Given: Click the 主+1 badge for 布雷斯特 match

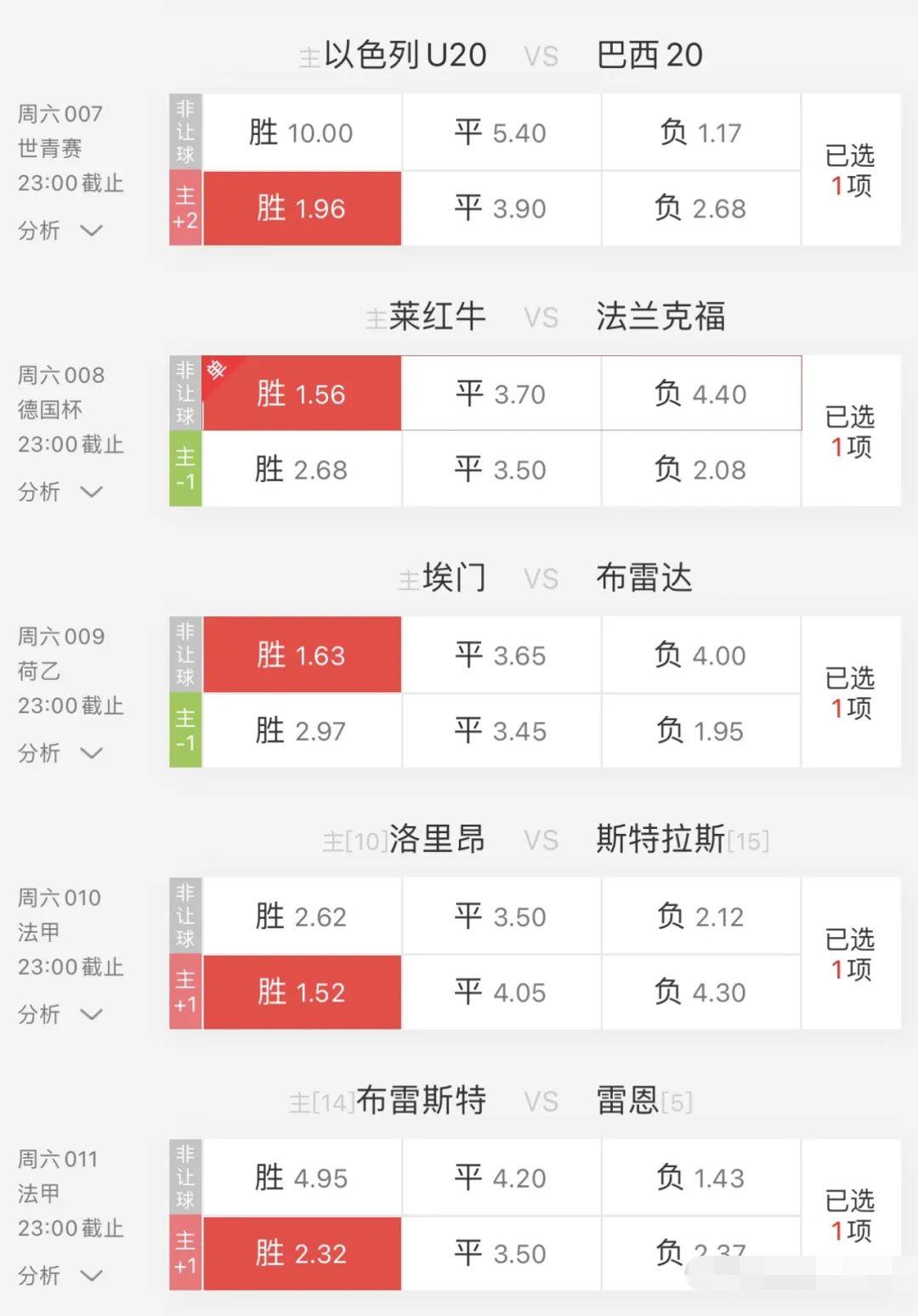Looking at the screenshot, I should tap(184, 1253).
